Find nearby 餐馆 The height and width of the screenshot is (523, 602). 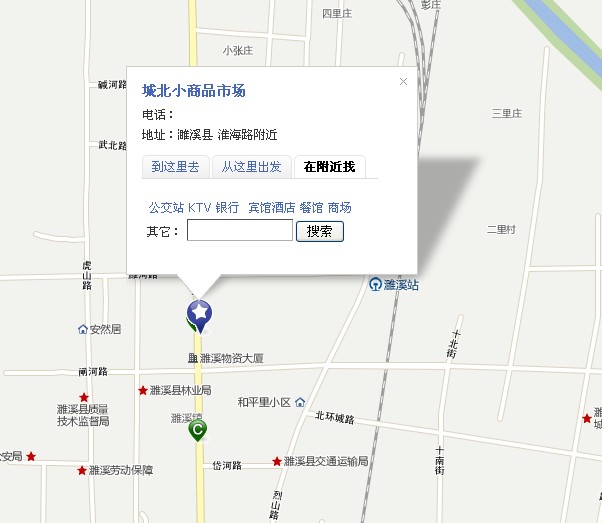coord(311,208)
